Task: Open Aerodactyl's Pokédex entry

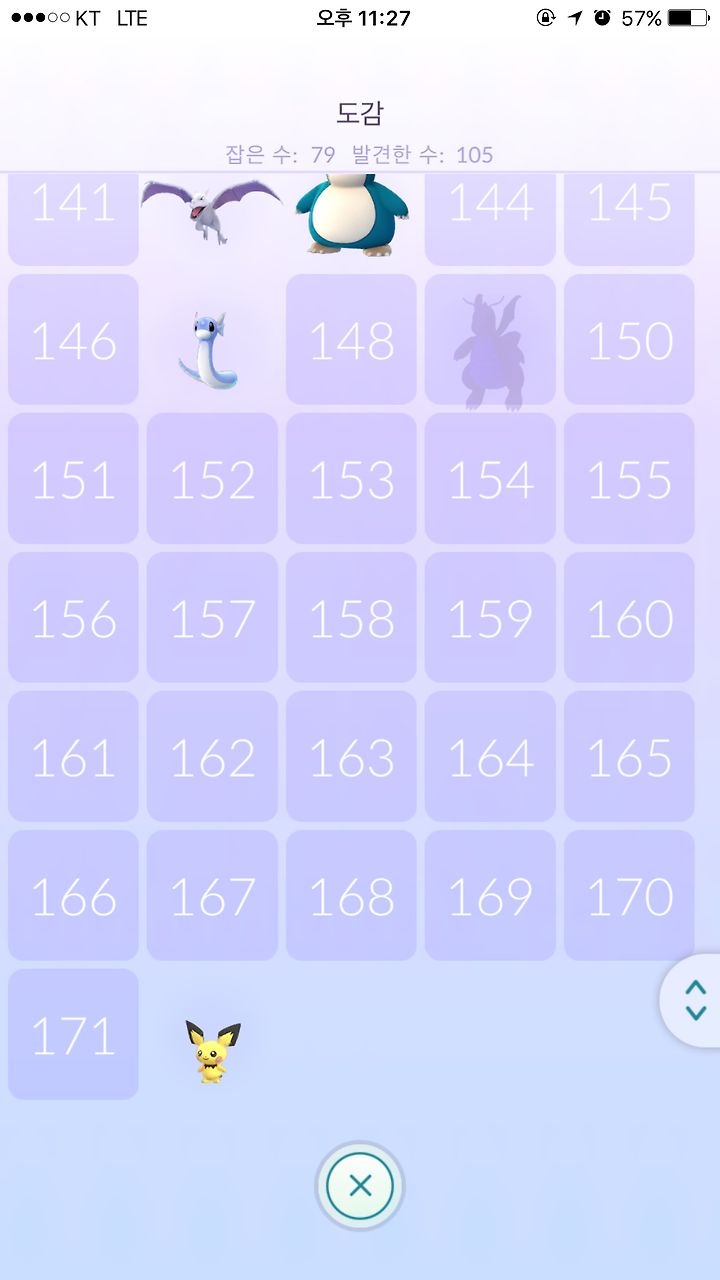Action: point(212,208)
